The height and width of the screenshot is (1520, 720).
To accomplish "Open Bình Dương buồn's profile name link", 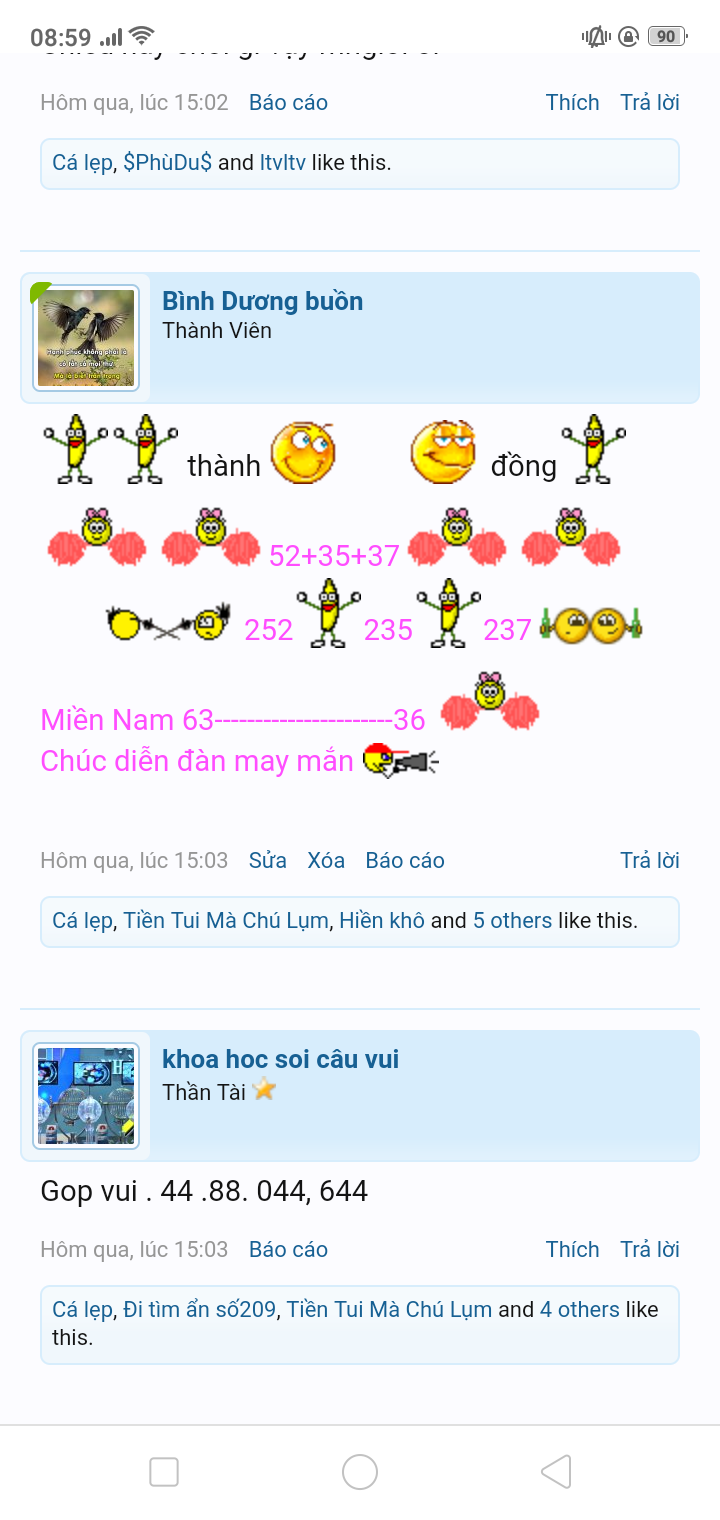I will pos(262,301).
